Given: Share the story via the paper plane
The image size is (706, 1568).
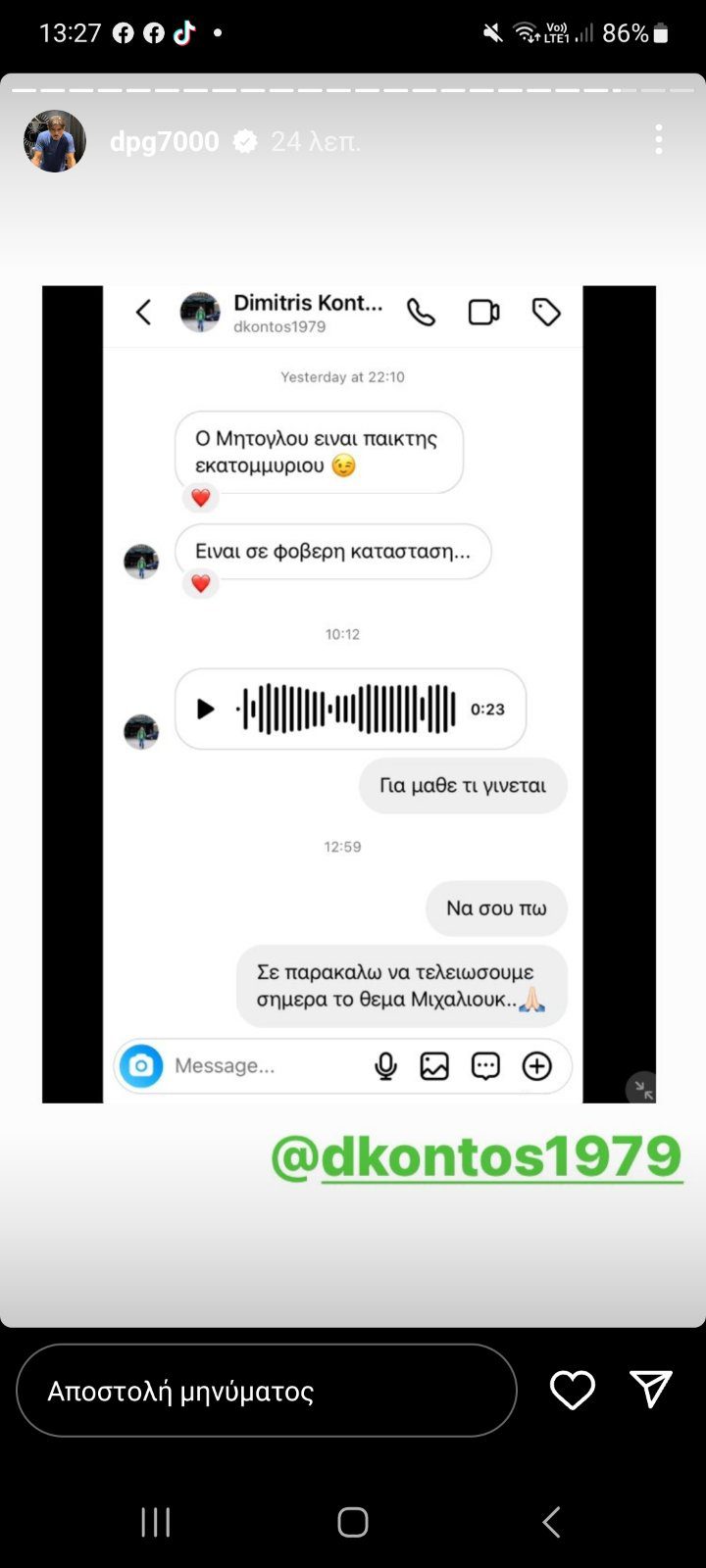Looking at the screenshot, I should tap(650, 1389).
